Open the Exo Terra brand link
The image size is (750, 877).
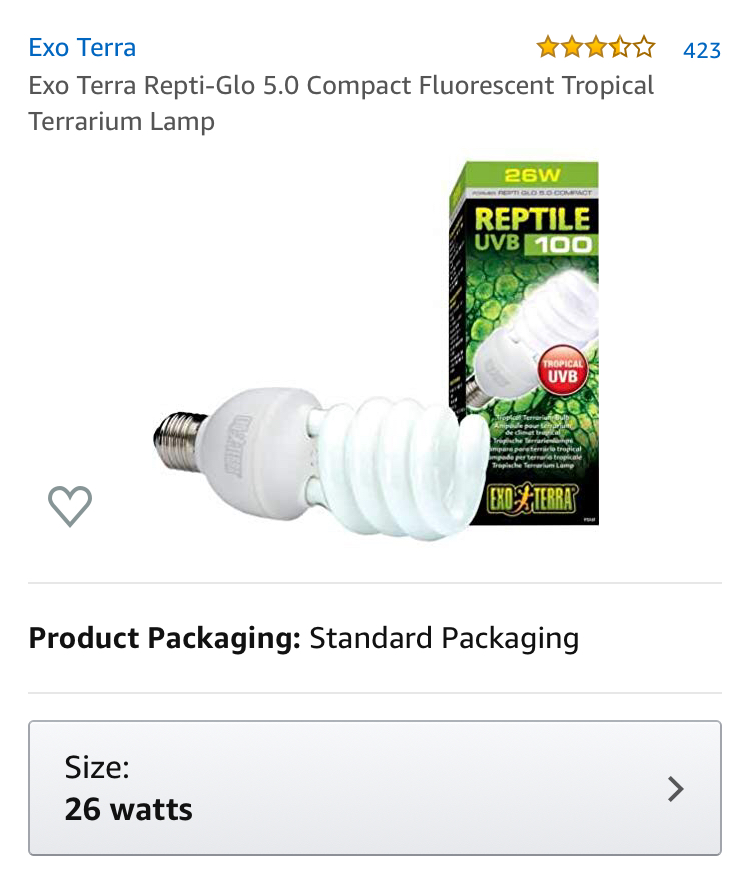pyautogui.click(x=82, y=47)
